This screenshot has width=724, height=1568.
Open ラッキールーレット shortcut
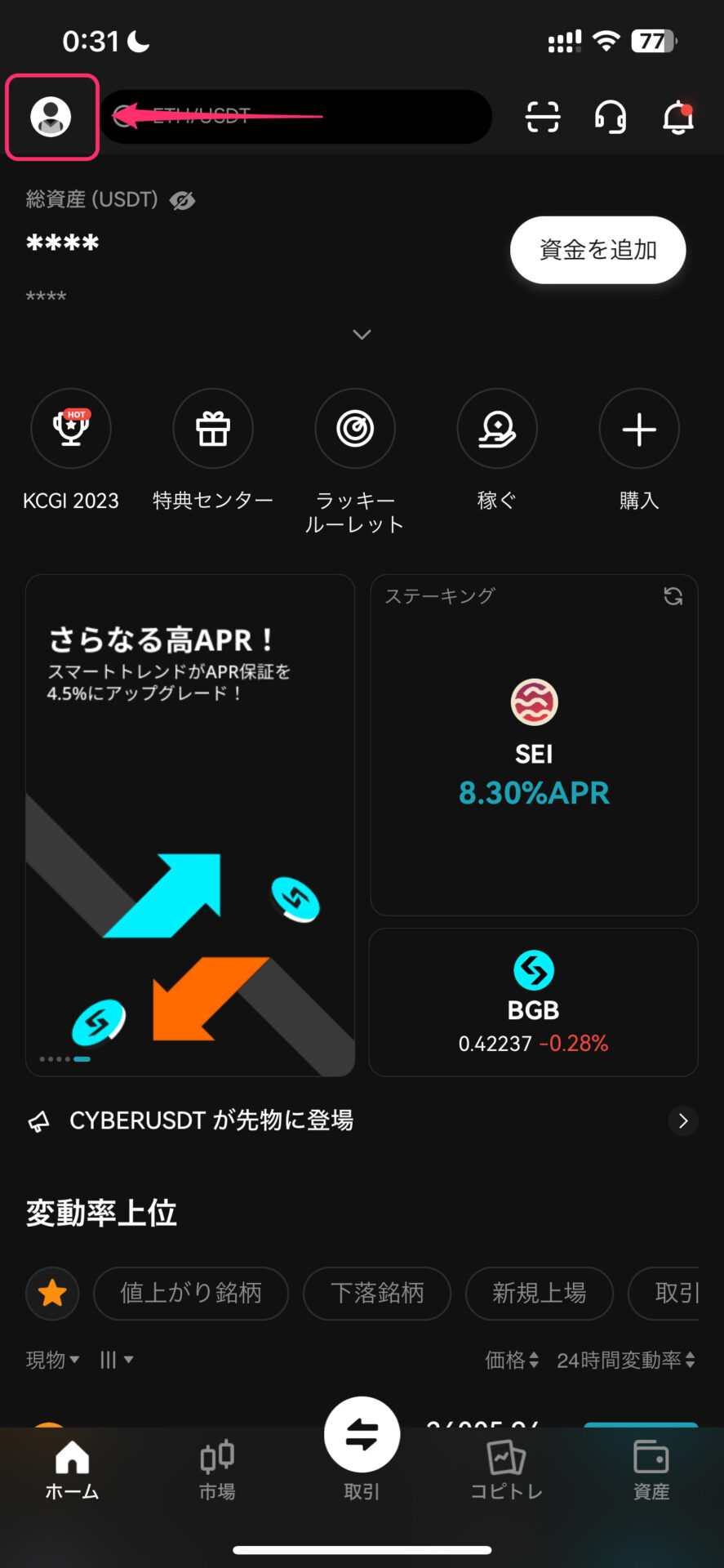[355, 429]
